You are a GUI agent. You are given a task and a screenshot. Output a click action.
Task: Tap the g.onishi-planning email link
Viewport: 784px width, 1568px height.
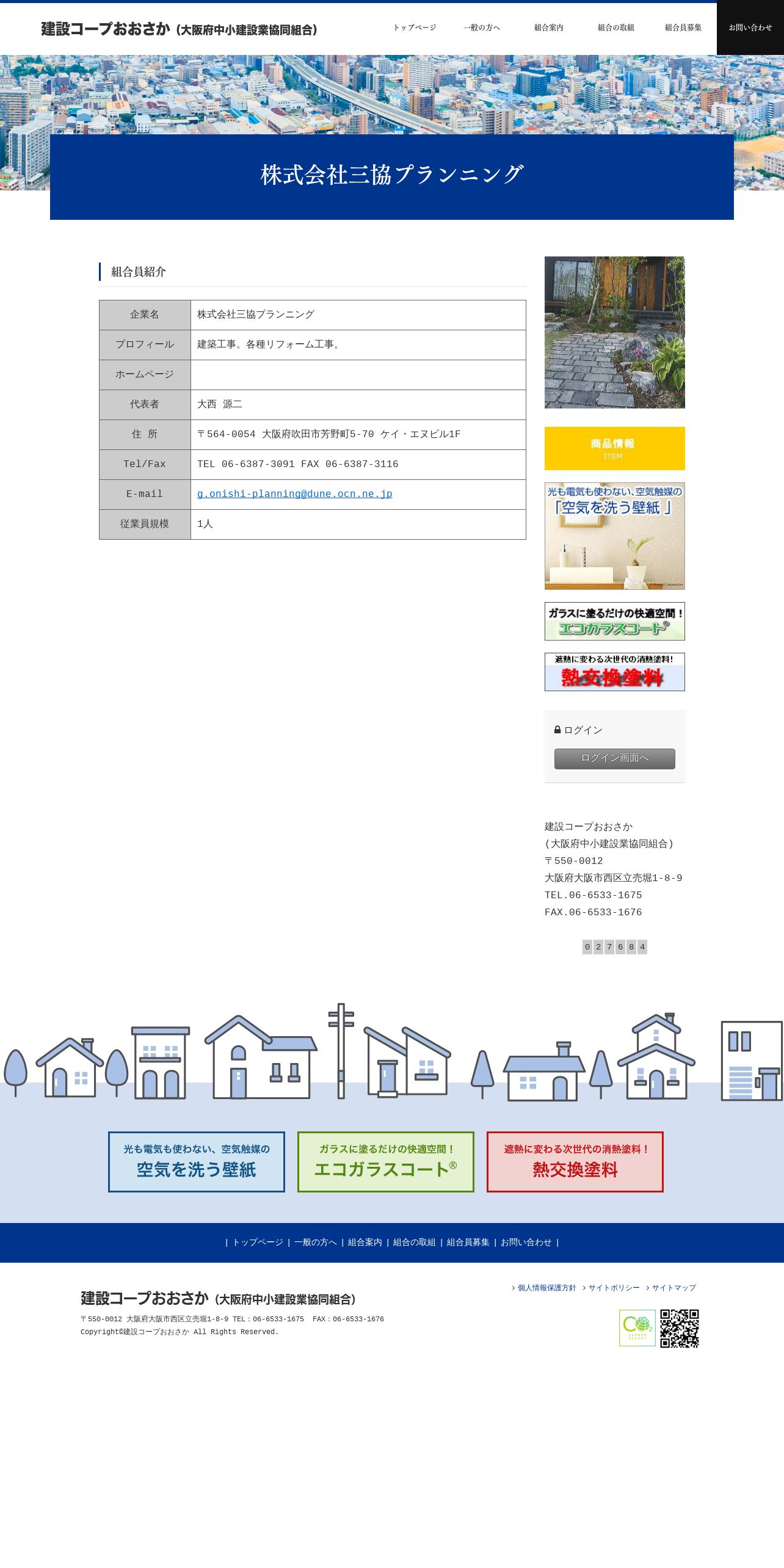tap(294, 494)
